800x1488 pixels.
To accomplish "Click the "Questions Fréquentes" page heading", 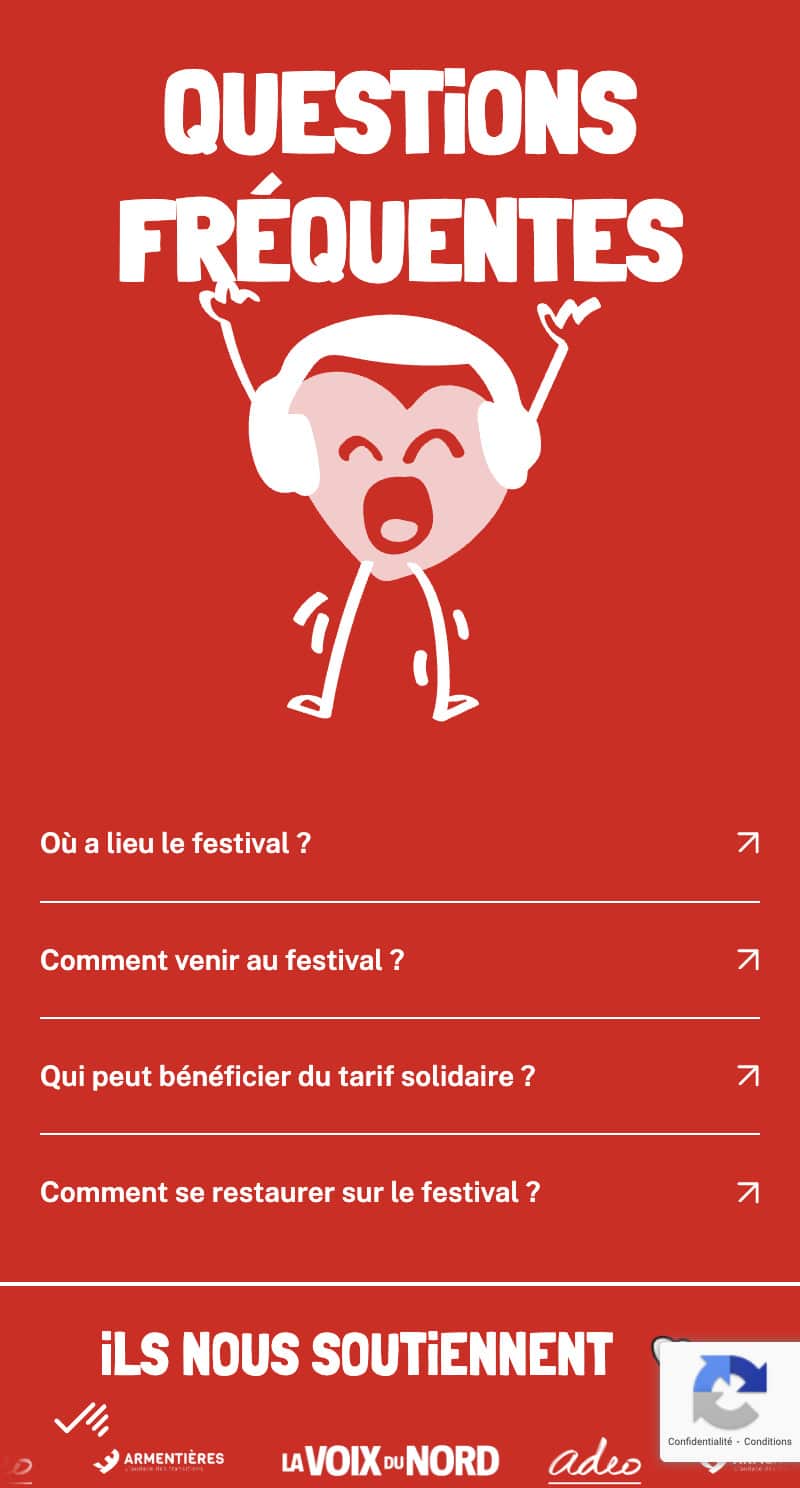I will click(x=400, y=170).
